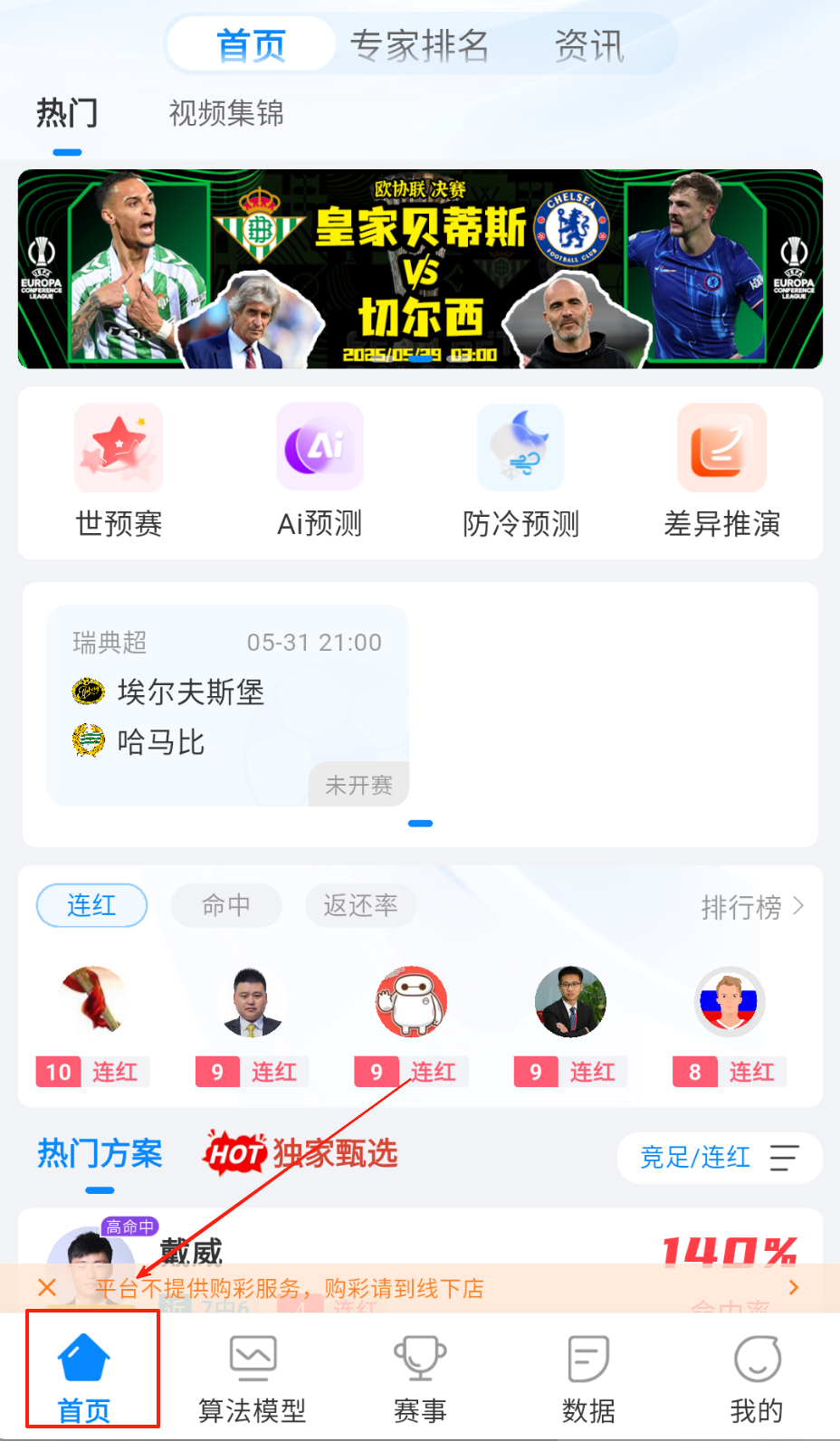View the full 排行榜 ranking
Viewport: 840px width, 1441px height.
point(751,907)
